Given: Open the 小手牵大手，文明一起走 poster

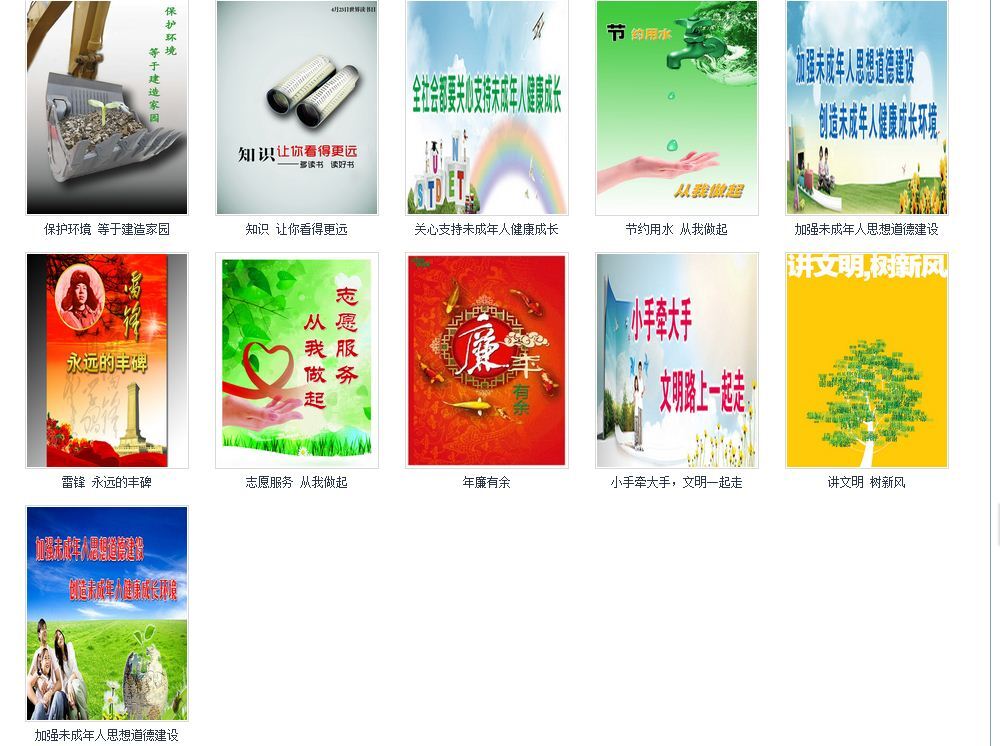Looking at the screenshot, I should click(x=677, y=360).
